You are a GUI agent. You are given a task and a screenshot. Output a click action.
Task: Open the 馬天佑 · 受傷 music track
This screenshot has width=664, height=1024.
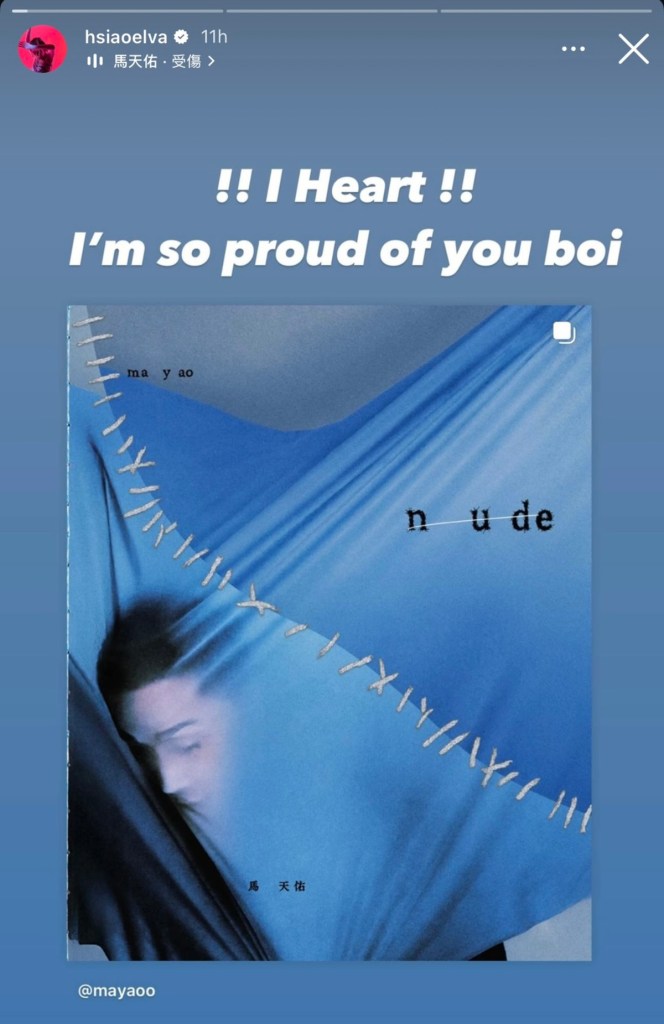157,61
